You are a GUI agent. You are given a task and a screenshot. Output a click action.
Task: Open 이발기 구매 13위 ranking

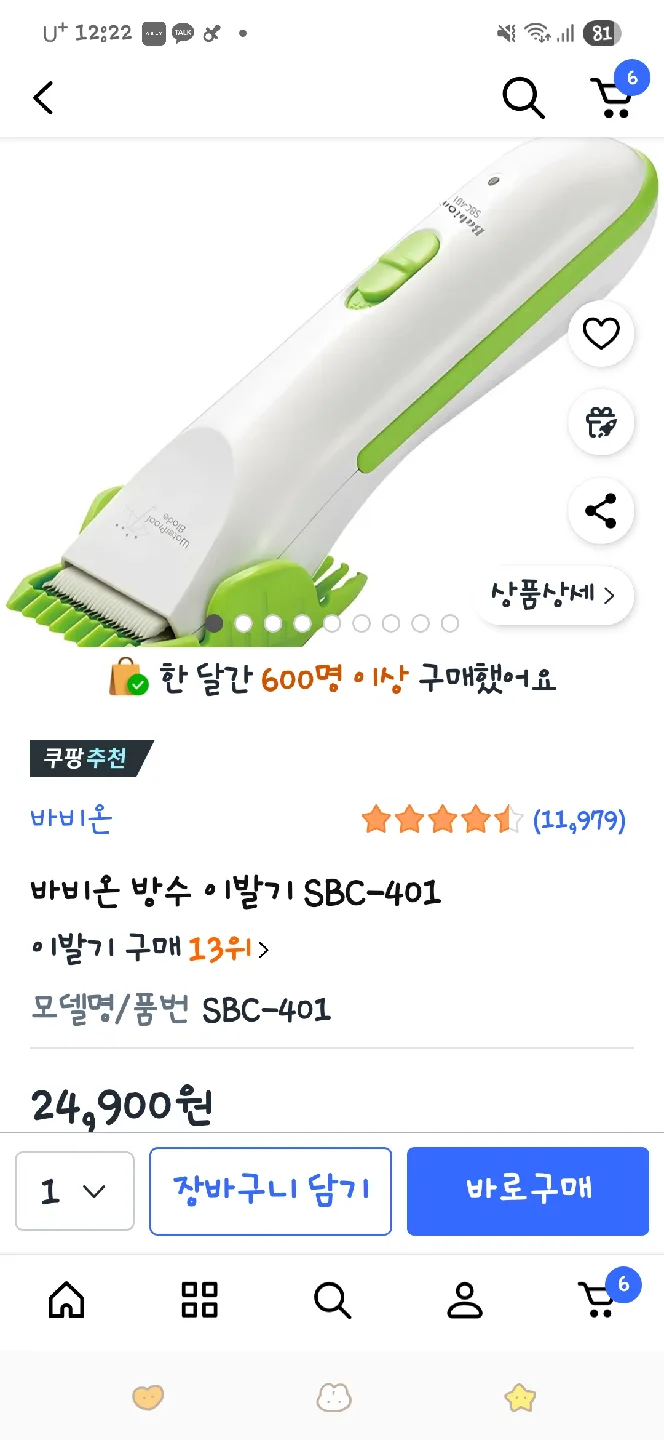click(x=150, y=949)
